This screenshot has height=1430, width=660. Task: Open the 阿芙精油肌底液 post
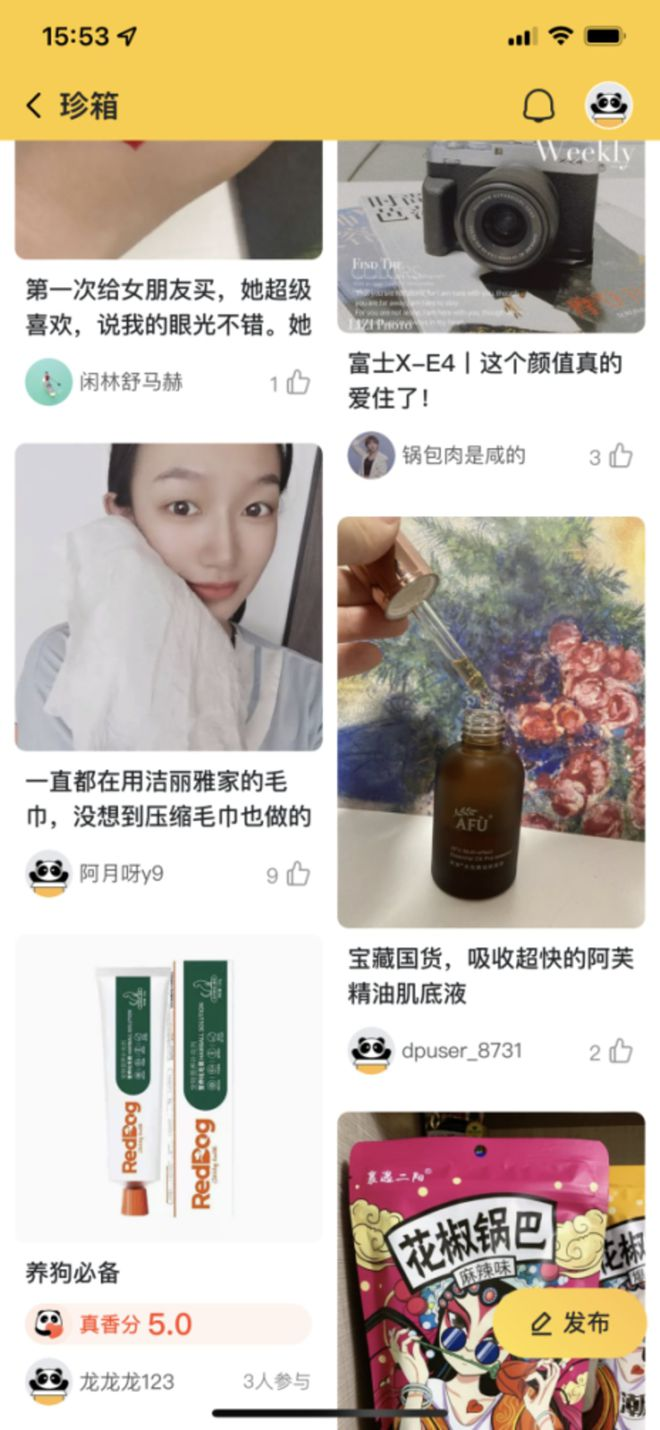click(x=490, y=722)
